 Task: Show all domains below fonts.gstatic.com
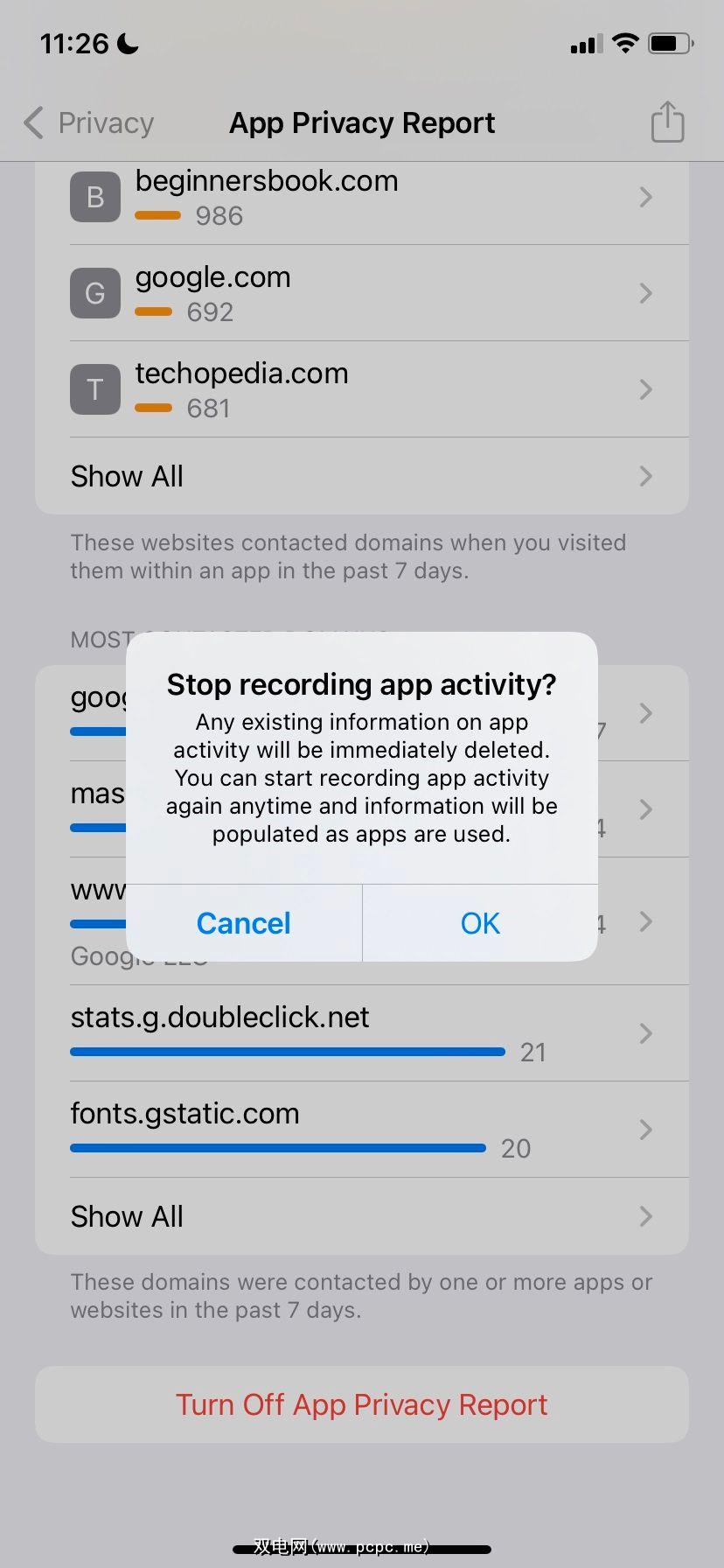[362, 1216]
